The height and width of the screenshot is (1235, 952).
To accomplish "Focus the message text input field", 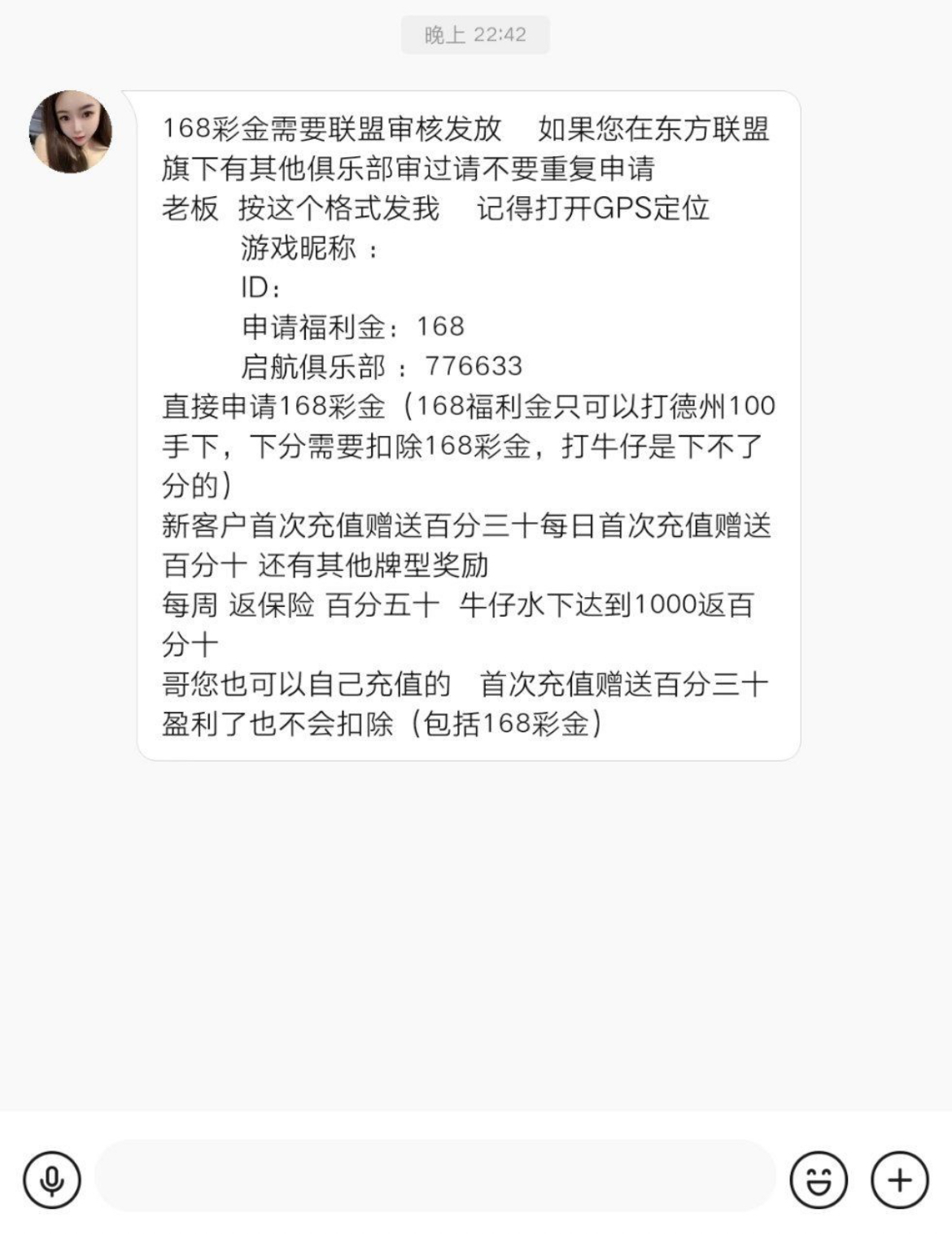I will [435, 1176].
